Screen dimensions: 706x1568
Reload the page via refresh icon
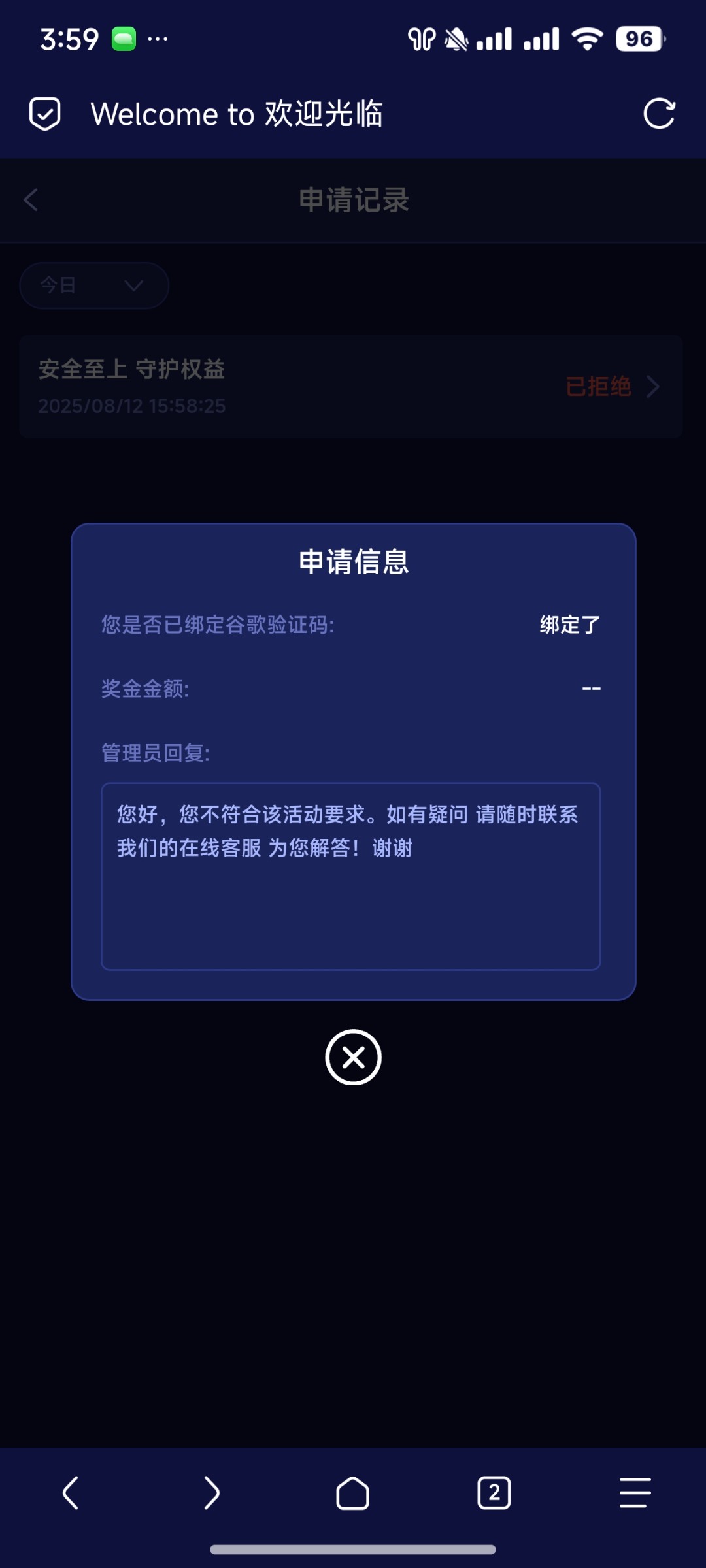pyautogui.click(x=660, y=114)
